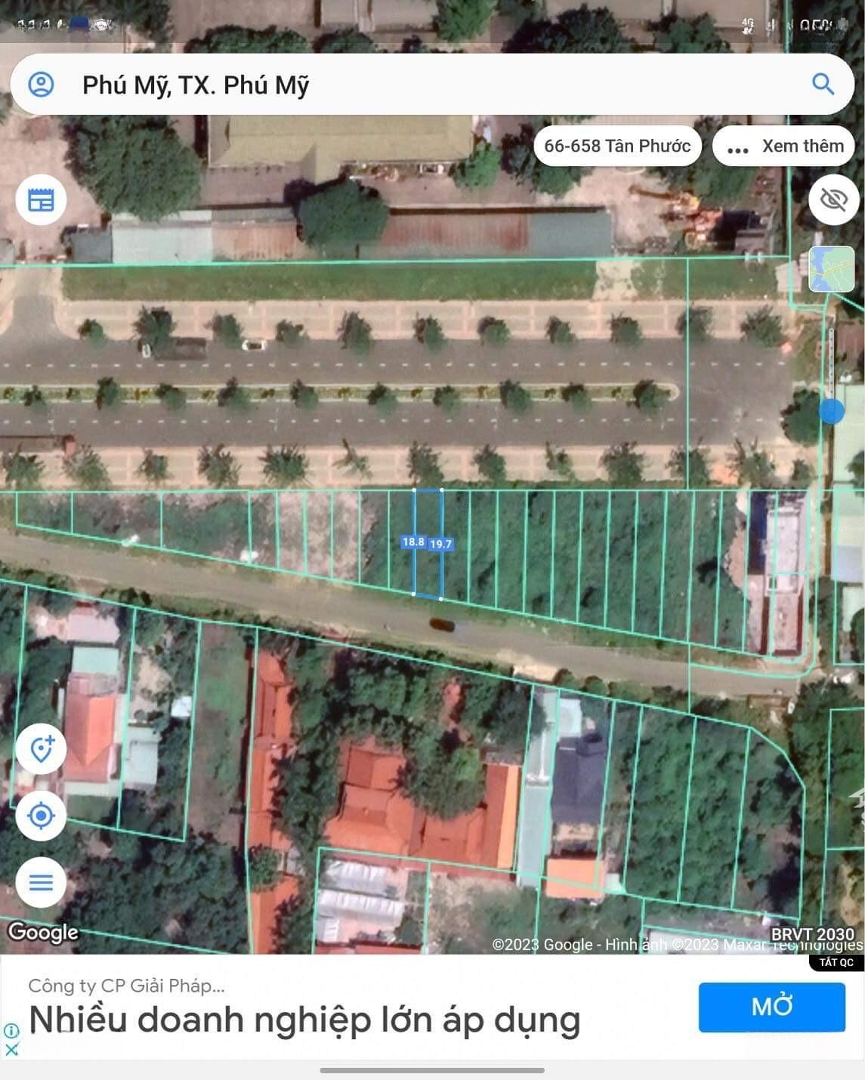Open the account profile icon
This screenshot has height=1080, width=865.
(41, 84)
